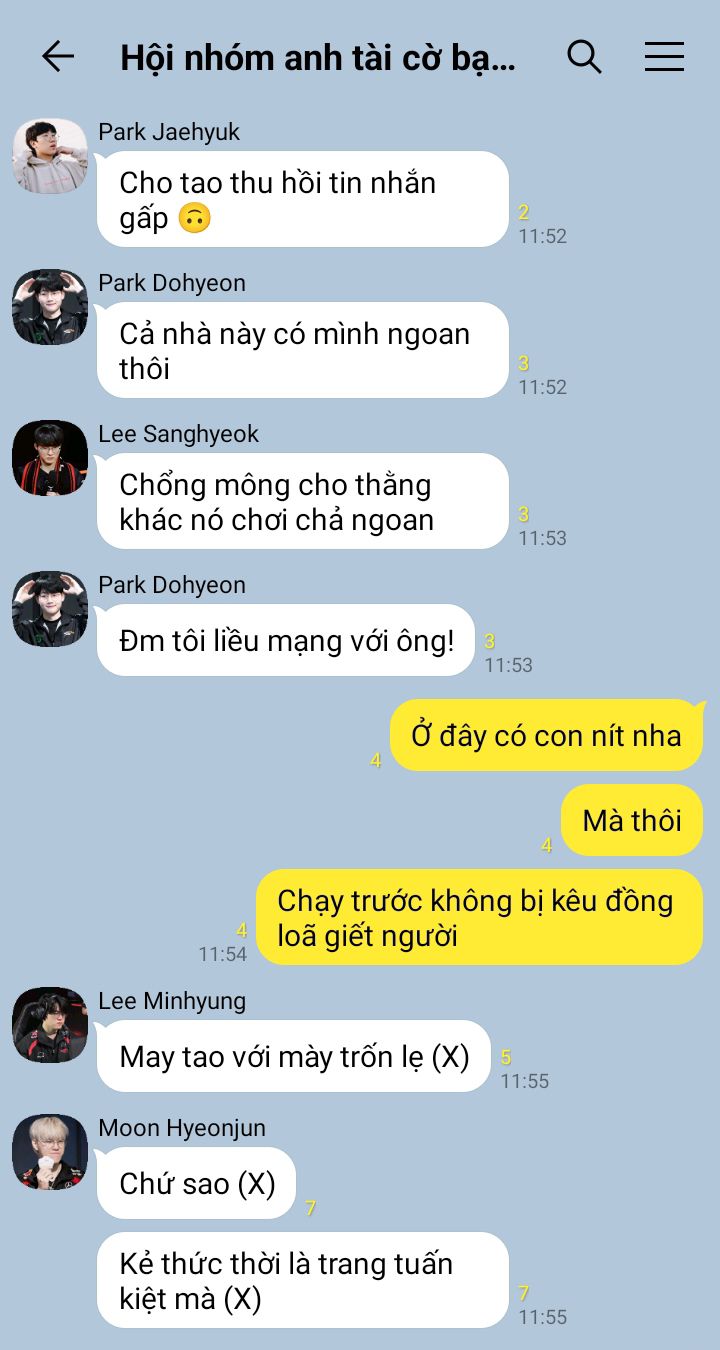Tap Moon Hyeonjun's profile picture
The height and width of the screenshot is (1350, 720).
(50, 1152)
